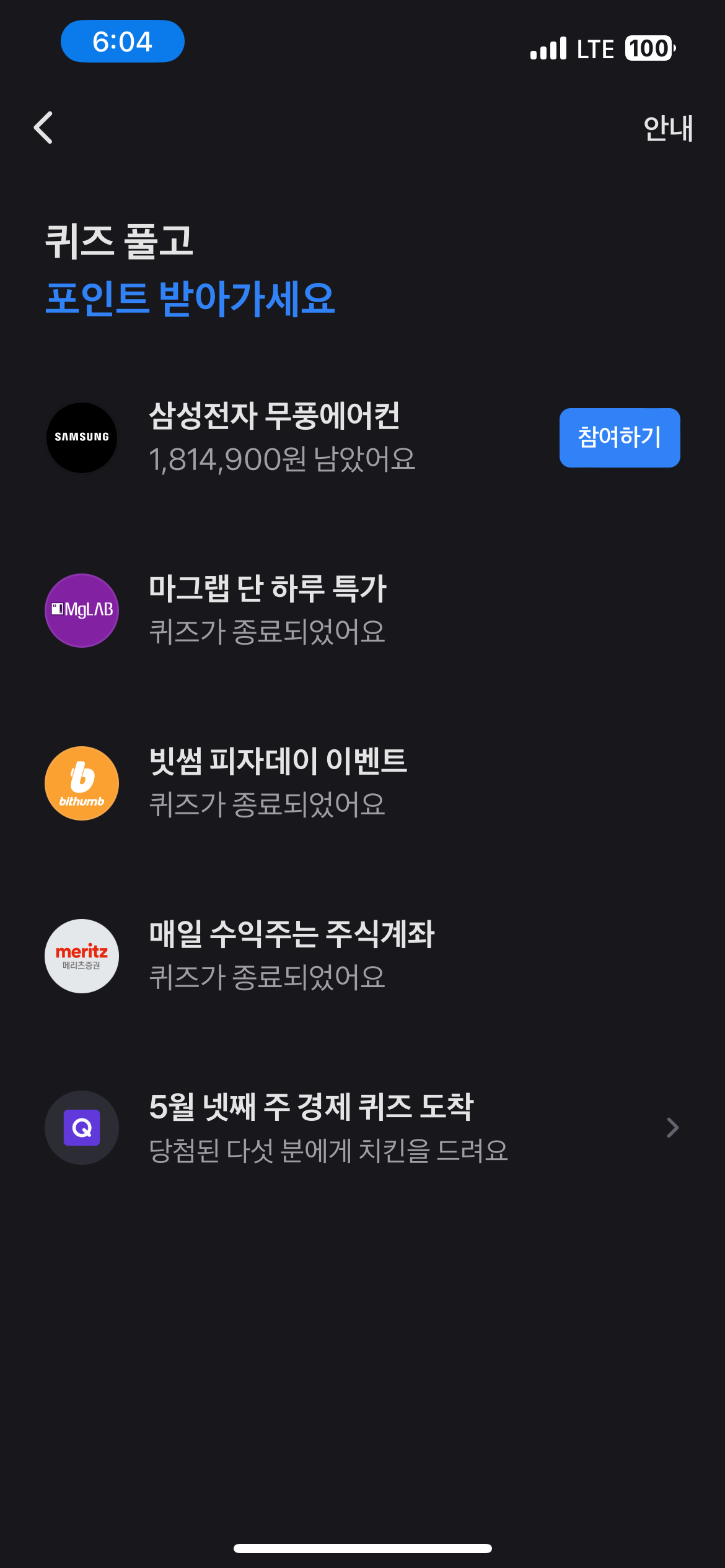Tap 참여하기 for the Samsung quiz

[x=619, y=437]
